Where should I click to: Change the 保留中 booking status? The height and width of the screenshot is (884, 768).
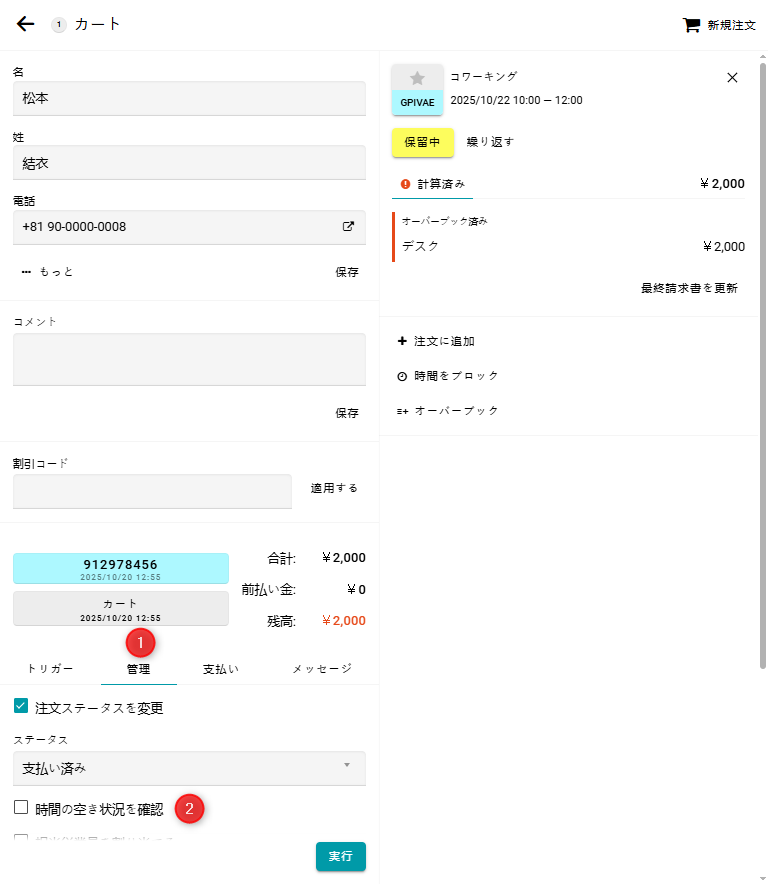[422, 142]
